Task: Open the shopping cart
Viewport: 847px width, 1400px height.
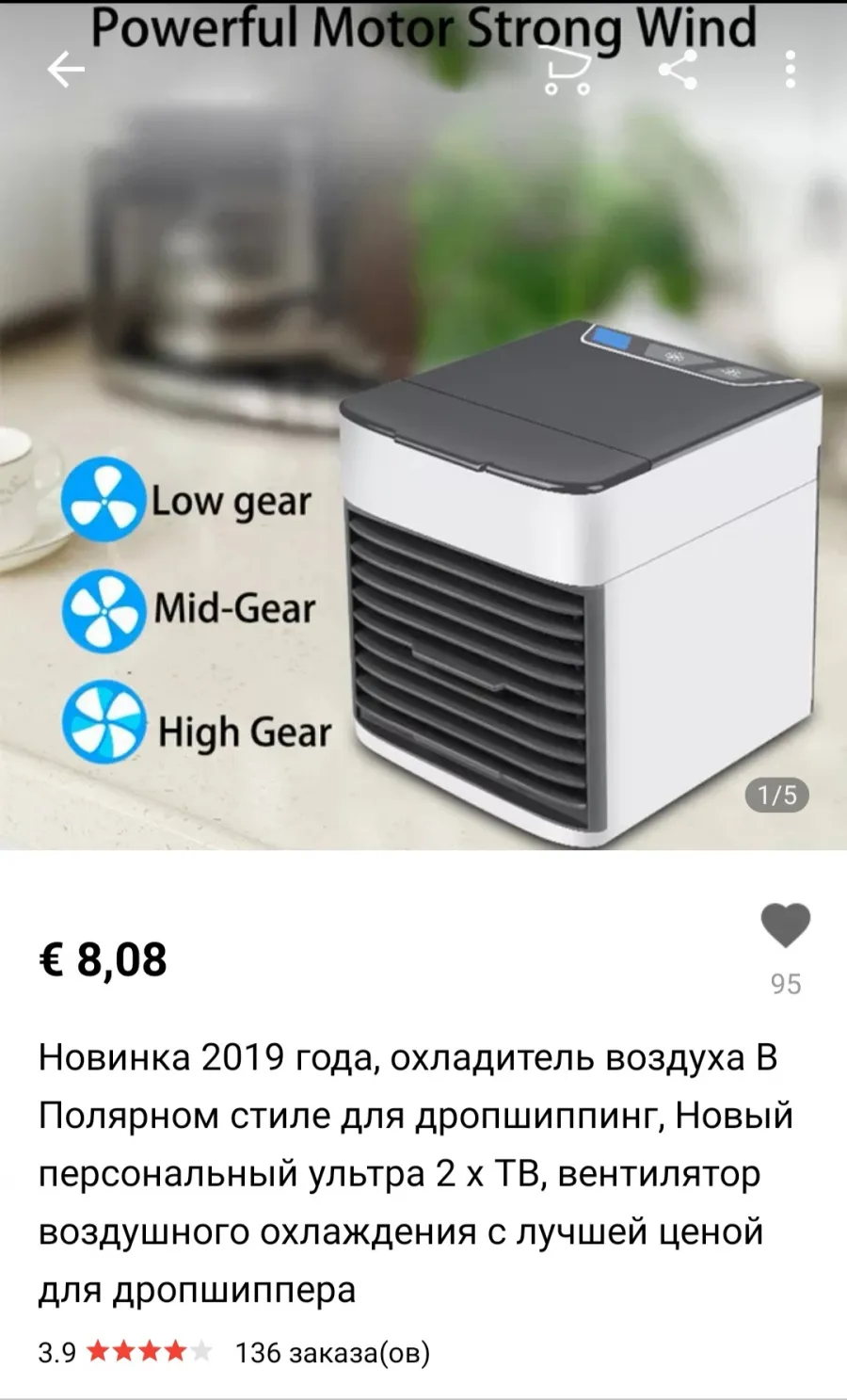Action: coord(567,70)
